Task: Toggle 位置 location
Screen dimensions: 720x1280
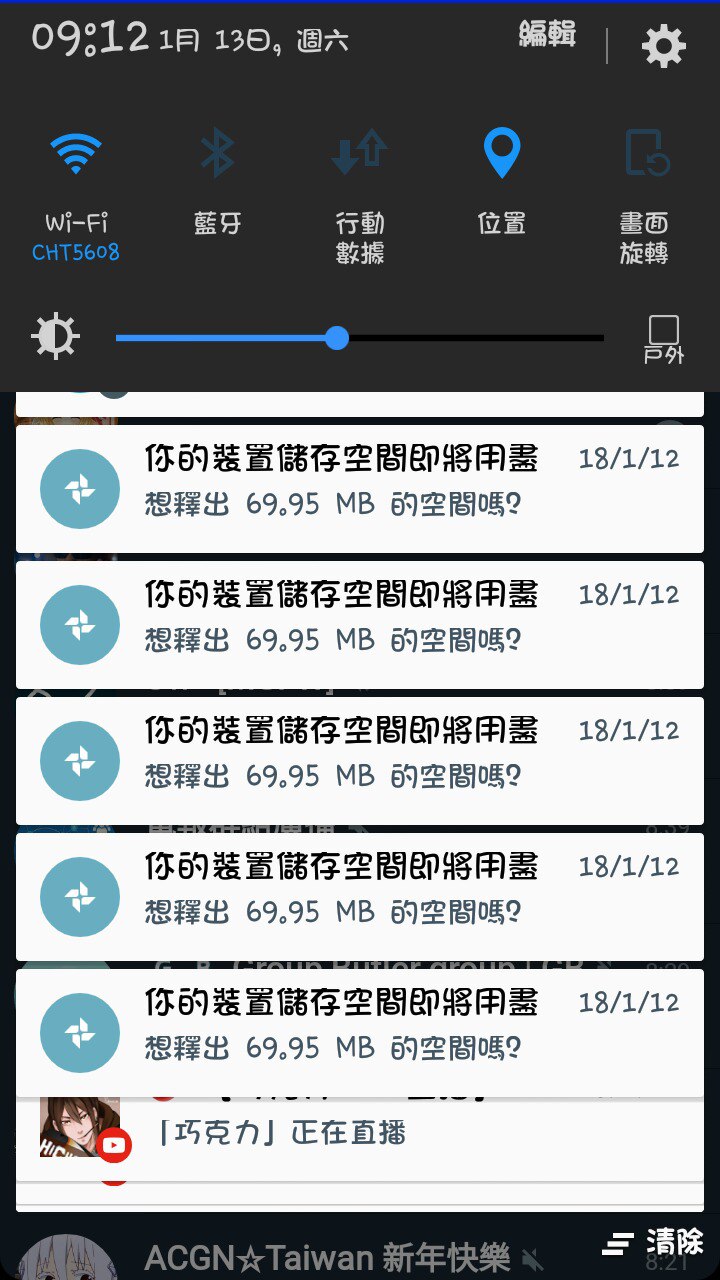Action: (x=501, y=155)
